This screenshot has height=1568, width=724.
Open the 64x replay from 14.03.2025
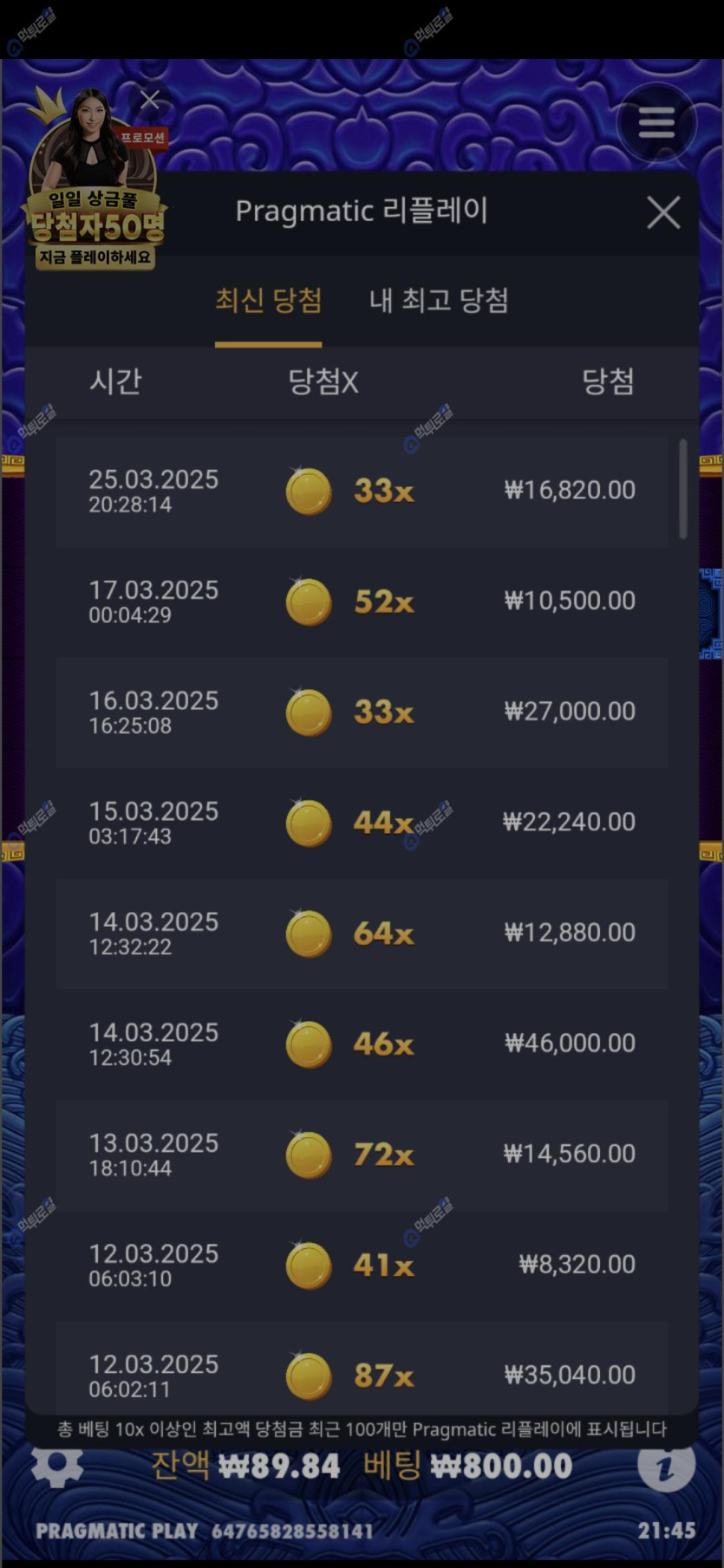362,934
